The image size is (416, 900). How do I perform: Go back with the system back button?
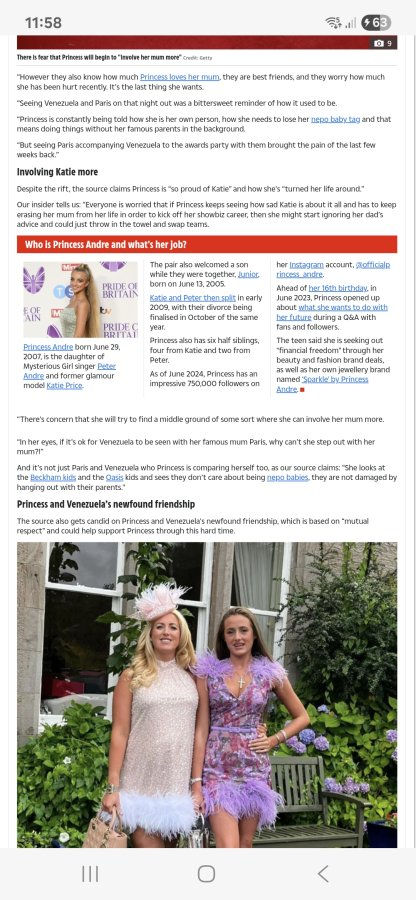pos(323,874)
